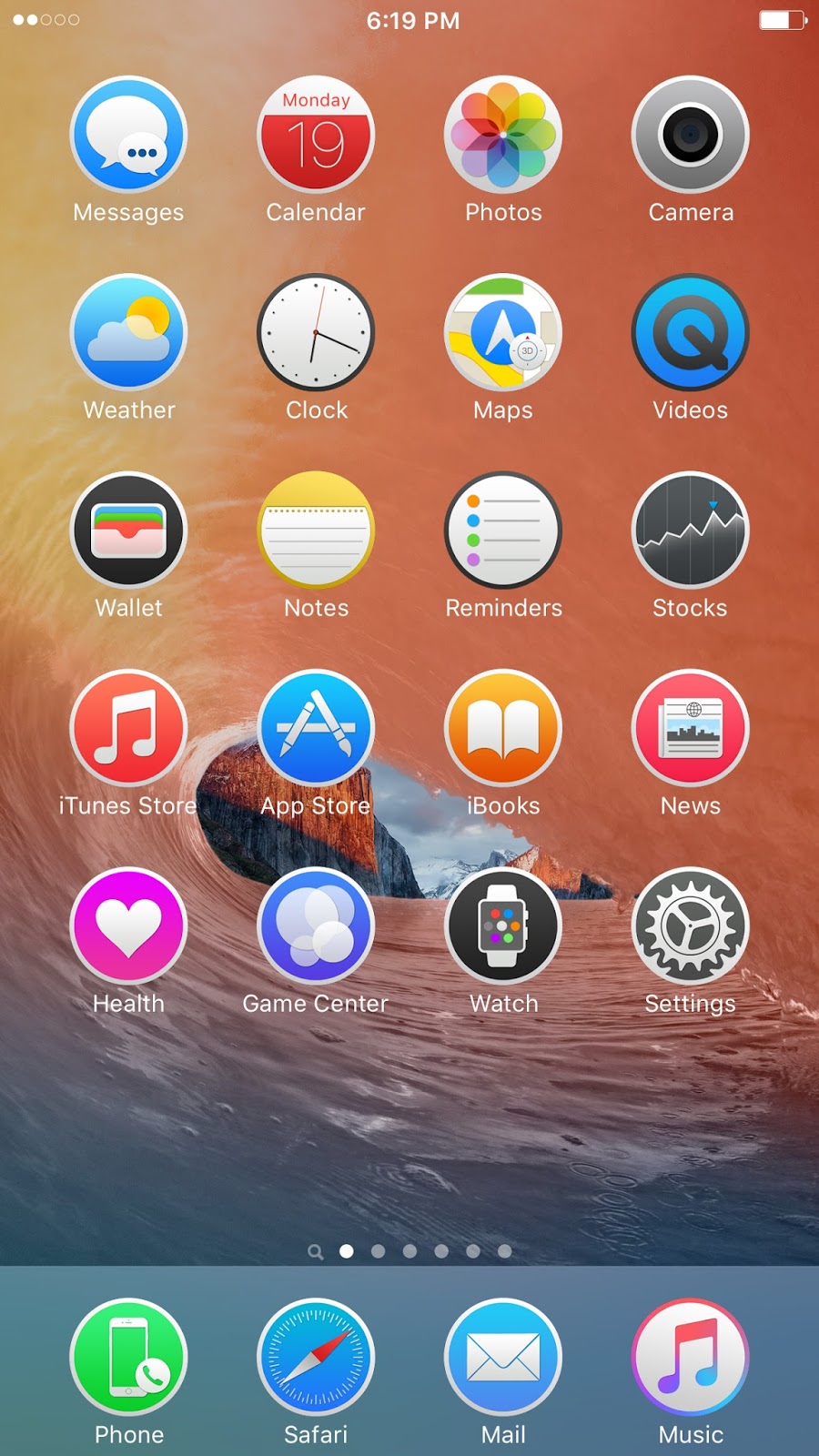819x1456 pixels.
Task: Open iBooks
Action: 503,728
